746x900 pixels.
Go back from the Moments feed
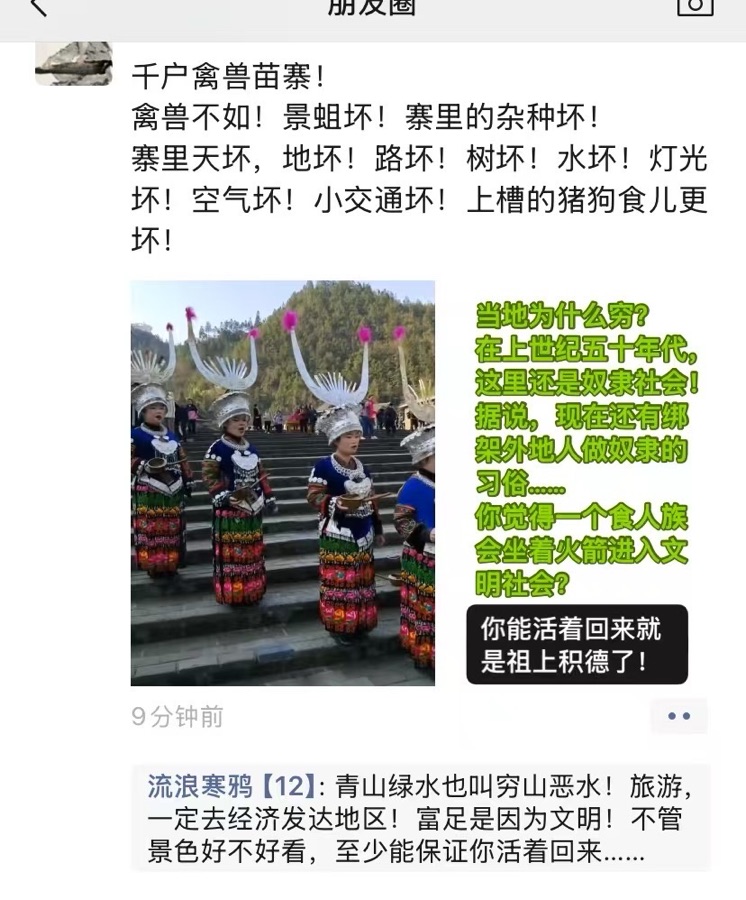pos(38,8)
